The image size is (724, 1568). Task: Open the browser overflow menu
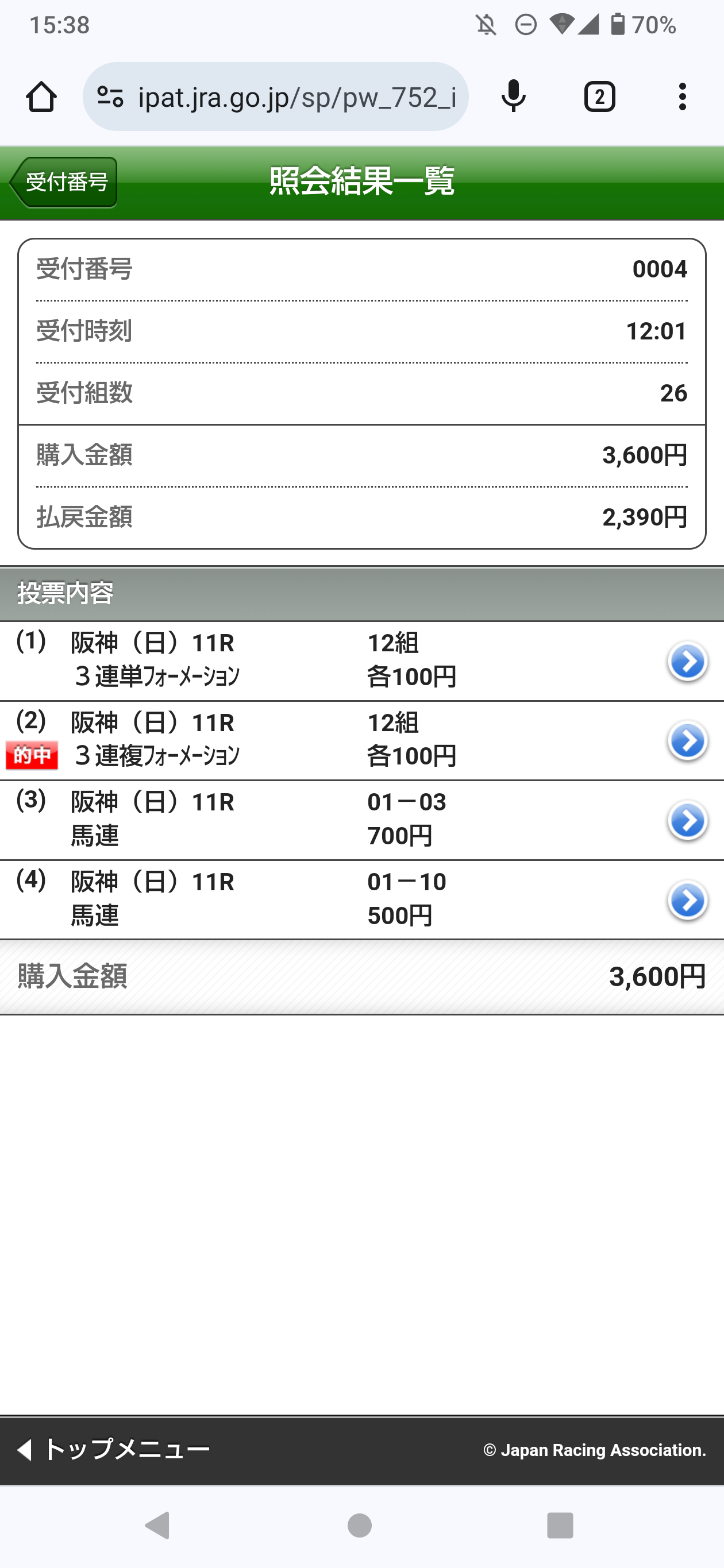(682, 97)
